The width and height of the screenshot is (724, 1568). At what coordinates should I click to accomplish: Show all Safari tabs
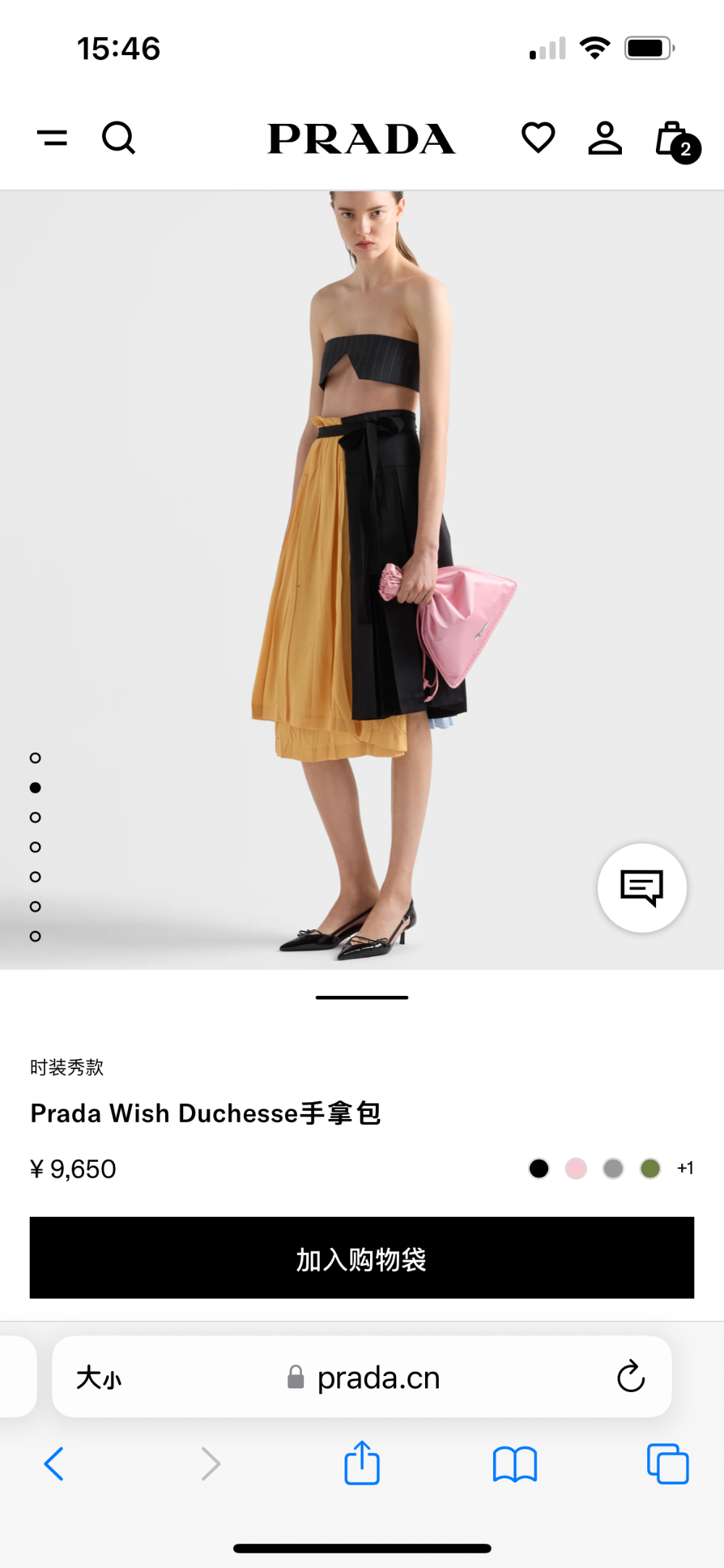(x=668, y=1464)
